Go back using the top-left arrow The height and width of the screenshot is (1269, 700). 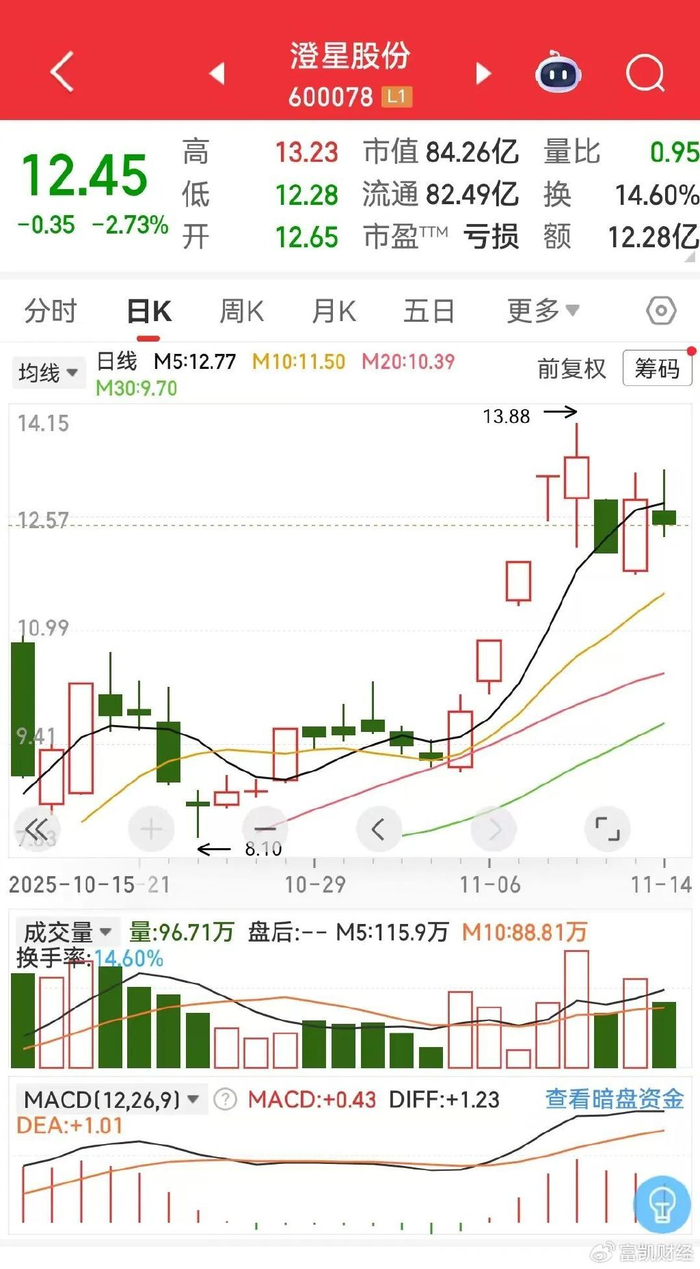point(62,73)
